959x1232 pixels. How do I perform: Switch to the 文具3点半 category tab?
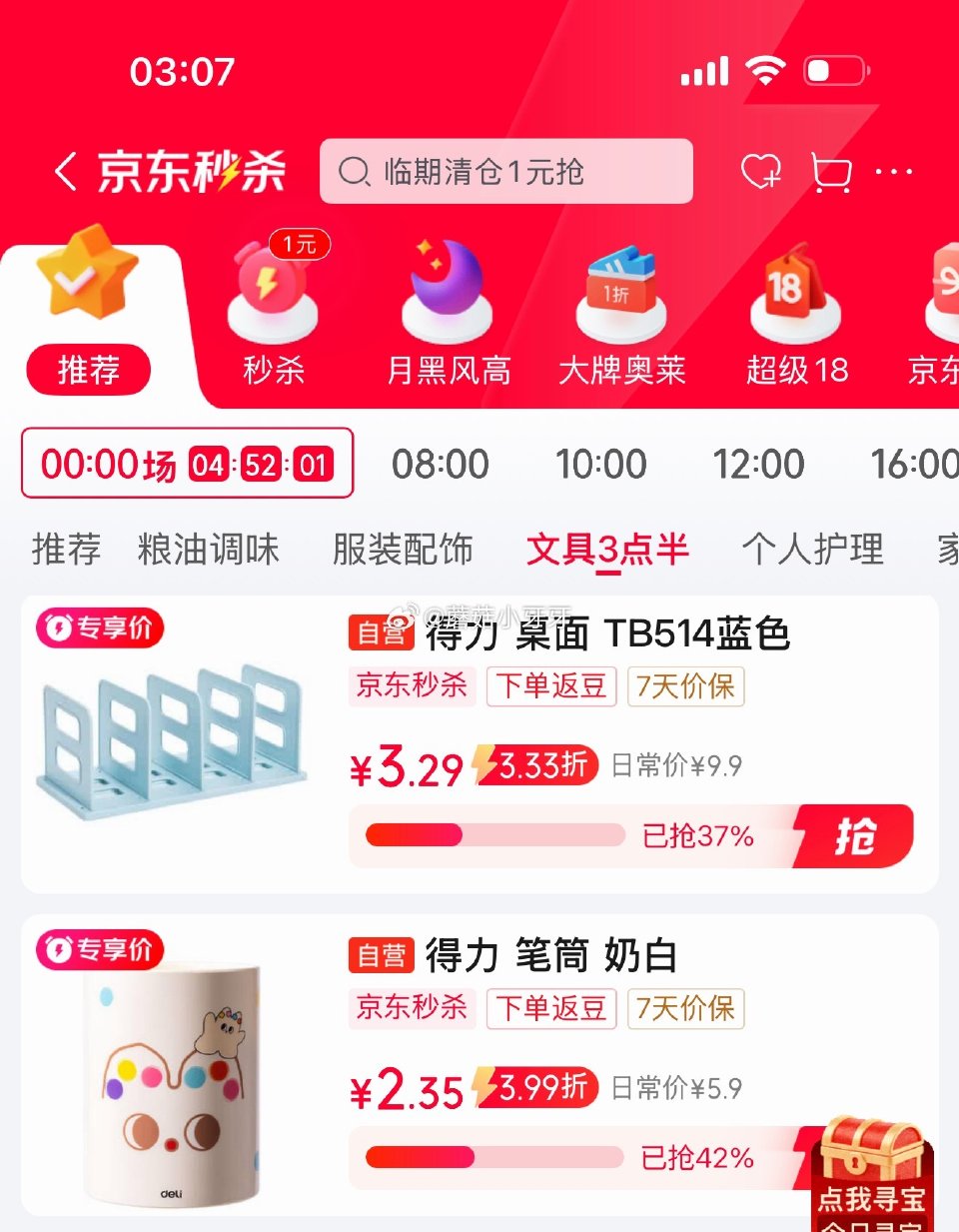pyautogui.click(x=605, y=548)
